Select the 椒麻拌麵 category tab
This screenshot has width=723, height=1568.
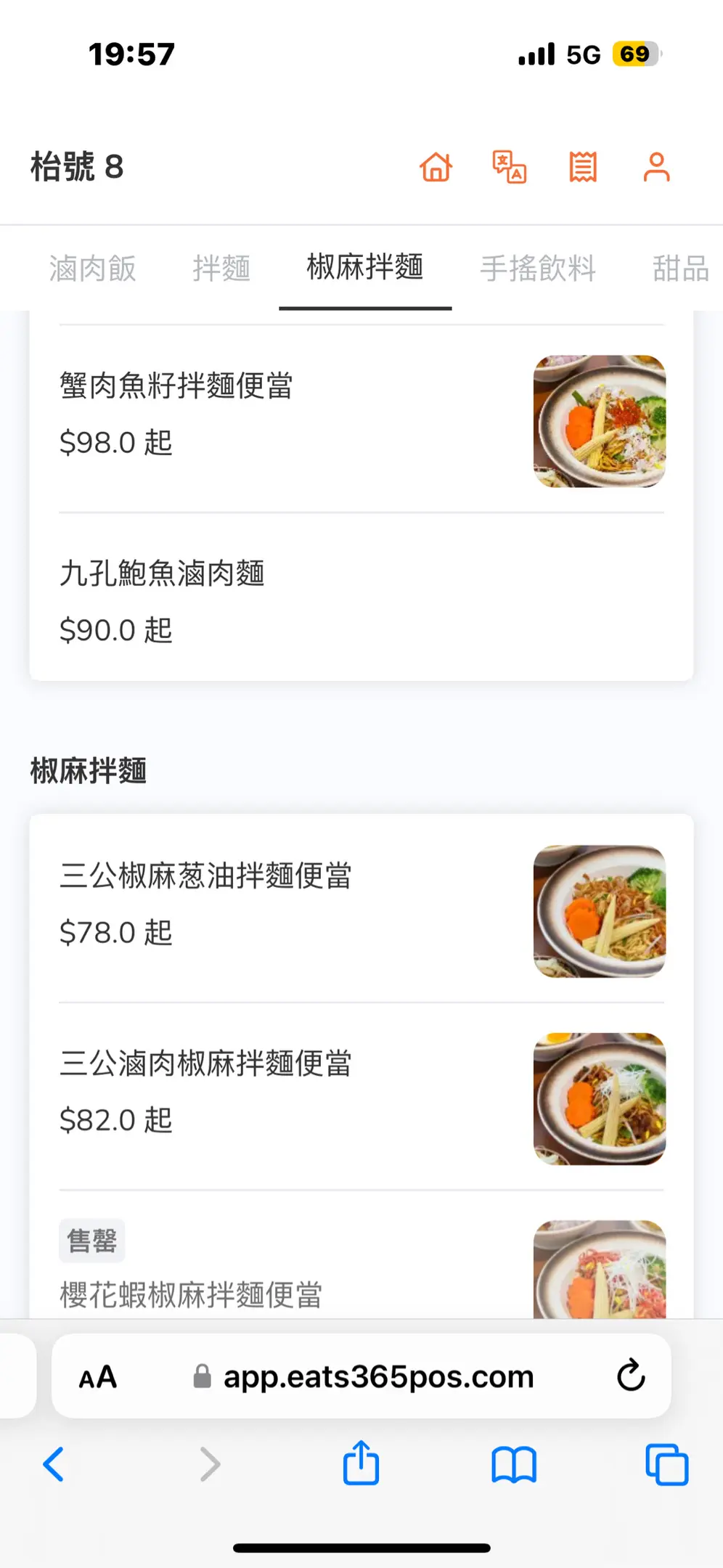(365, 267)
